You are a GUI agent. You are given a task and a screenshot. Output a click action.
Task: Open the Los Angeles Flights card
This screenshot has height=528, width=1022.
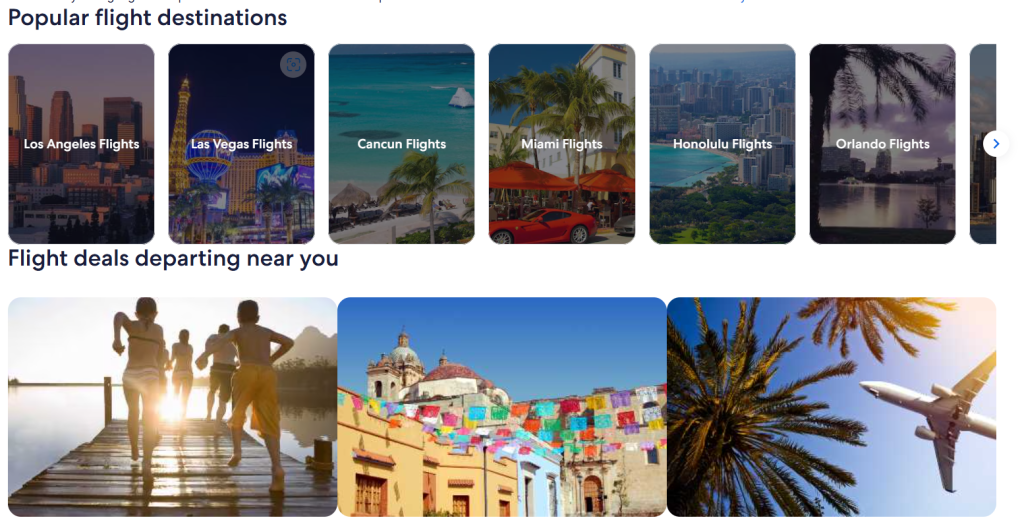coord(81,144)
